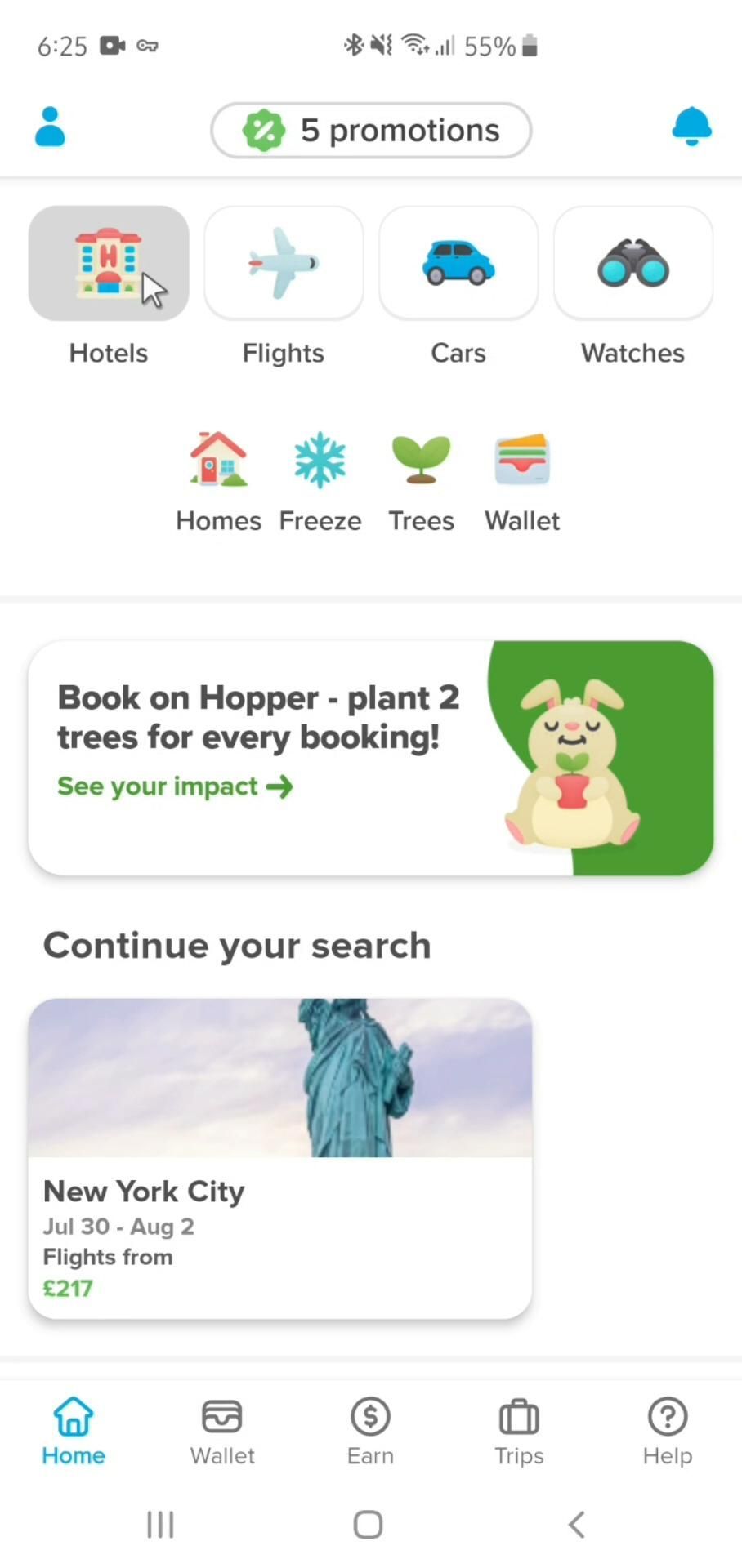Tap the See your impact link
The height and width of the screenshot is (1568, 742).
[x=175, y=786]
